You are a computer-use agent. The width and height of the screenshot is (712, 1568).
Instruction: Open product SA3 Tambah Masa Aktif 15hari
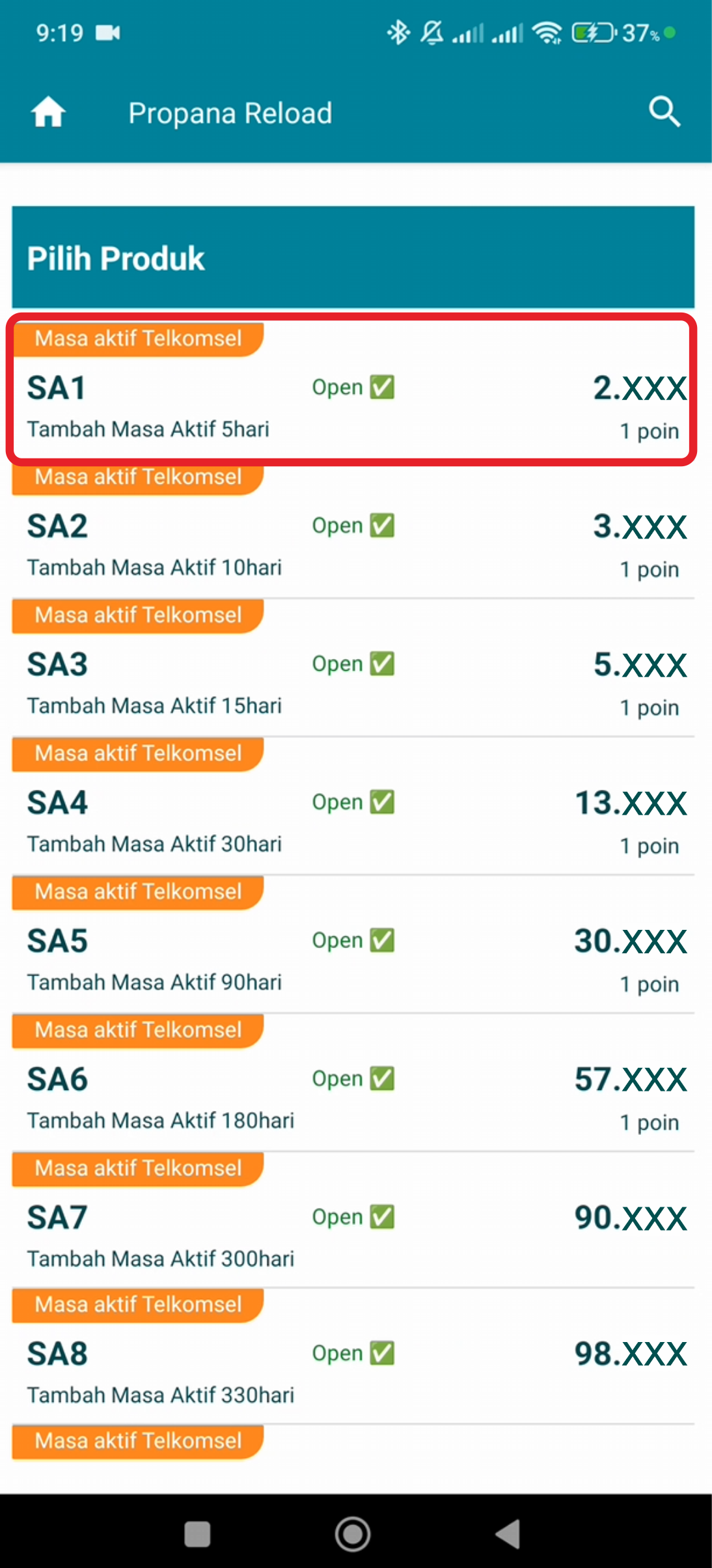[353, 667]
